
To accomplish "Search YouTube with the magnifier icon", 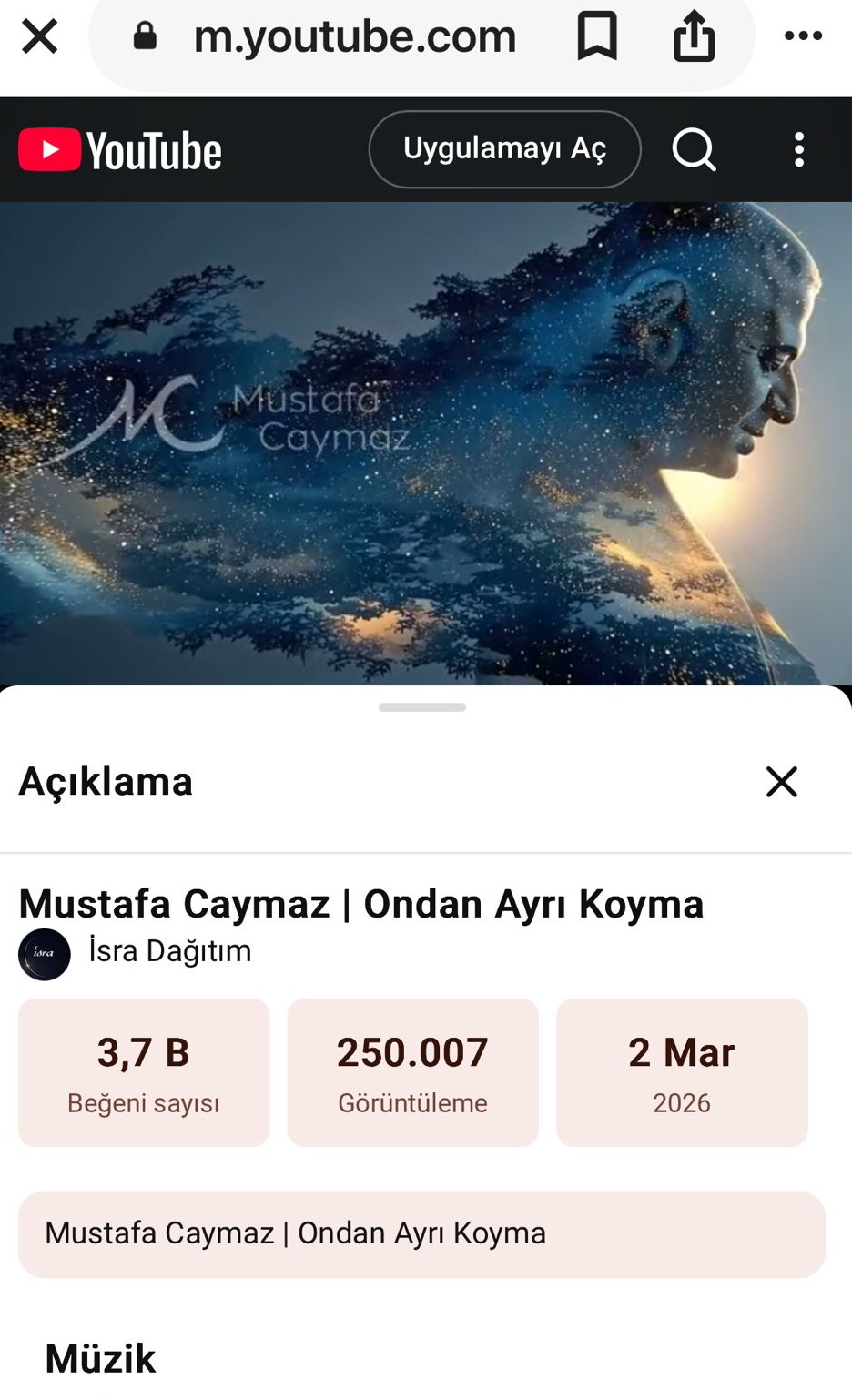I will pos(695,149).
